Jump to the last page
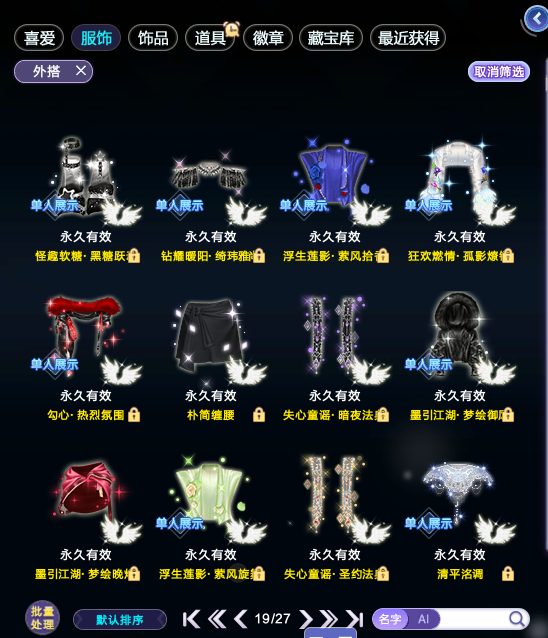This screenshot has width=548, height=638. click(x=355, y=619)
